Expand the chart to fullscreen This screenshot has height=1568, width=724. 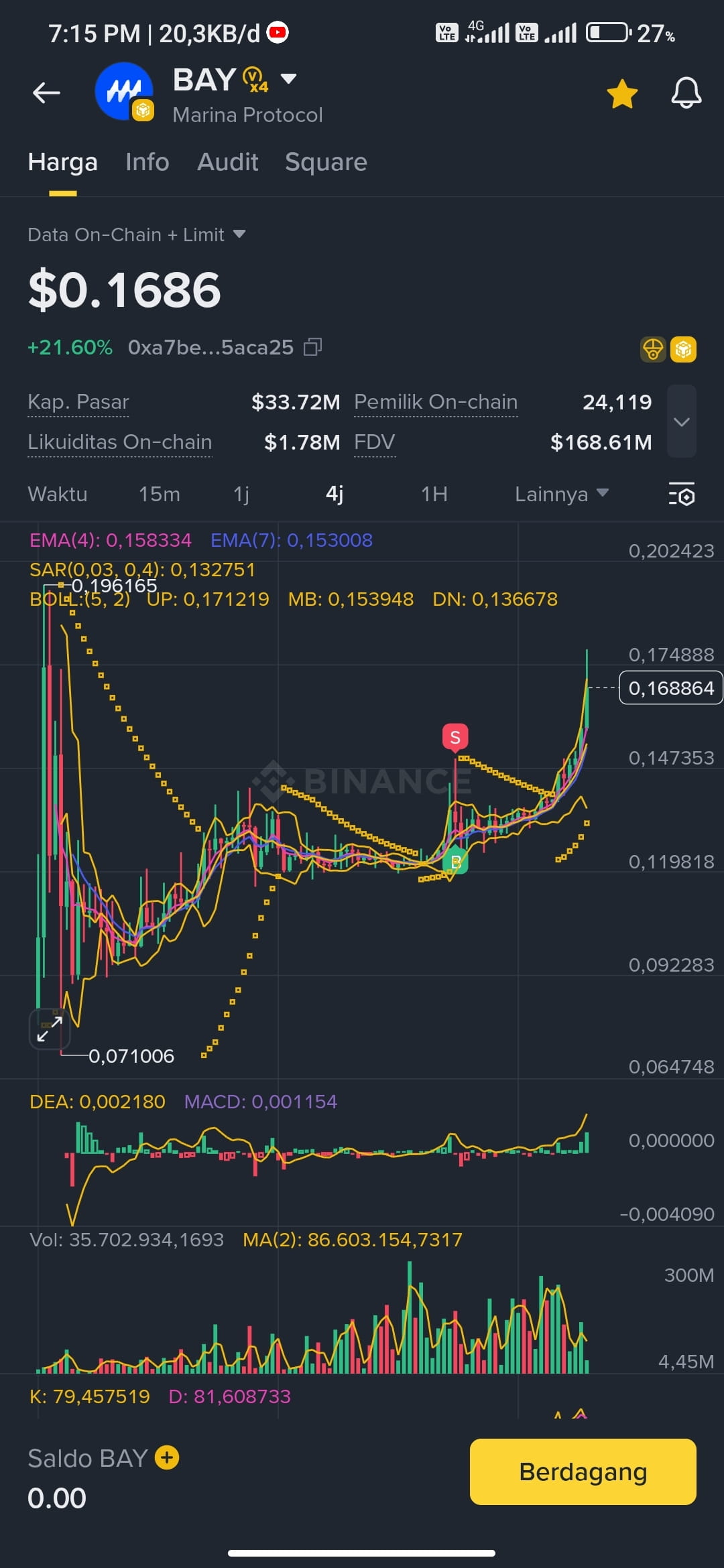(50, 1029)
